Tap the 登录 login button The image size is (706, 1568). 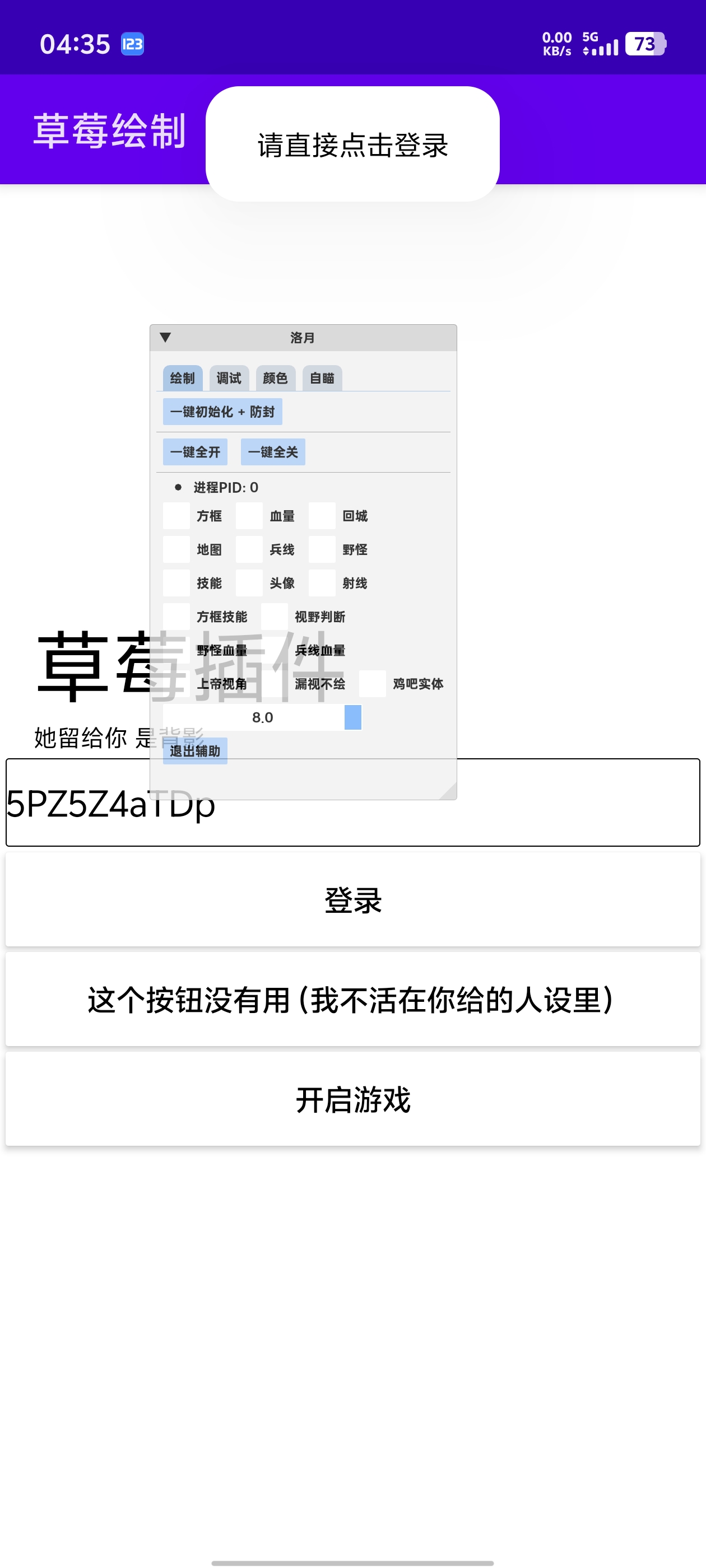(x=352, y=900)
